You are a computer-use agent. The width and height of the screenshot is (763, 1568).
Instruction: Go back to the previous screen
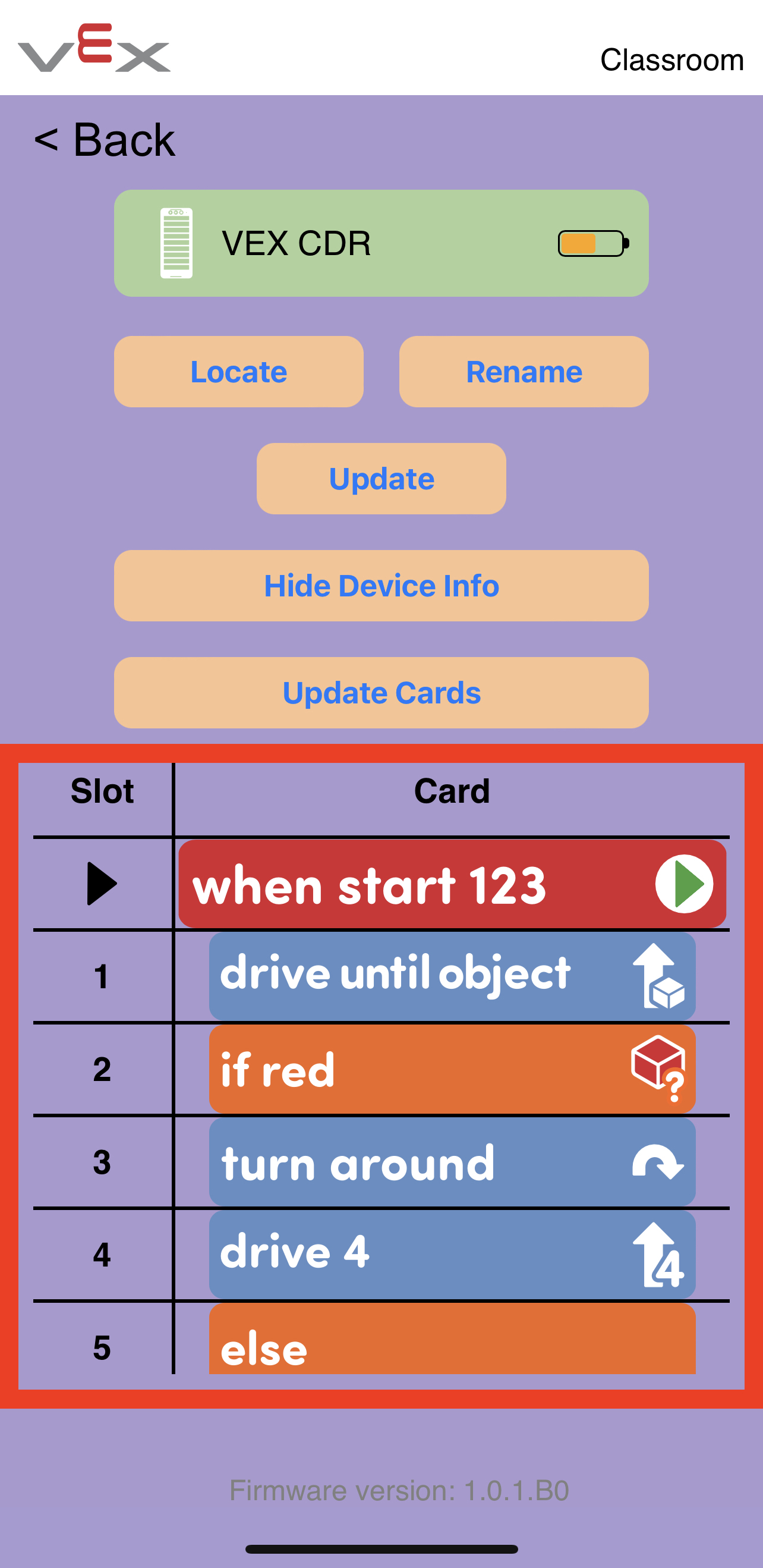105,140
